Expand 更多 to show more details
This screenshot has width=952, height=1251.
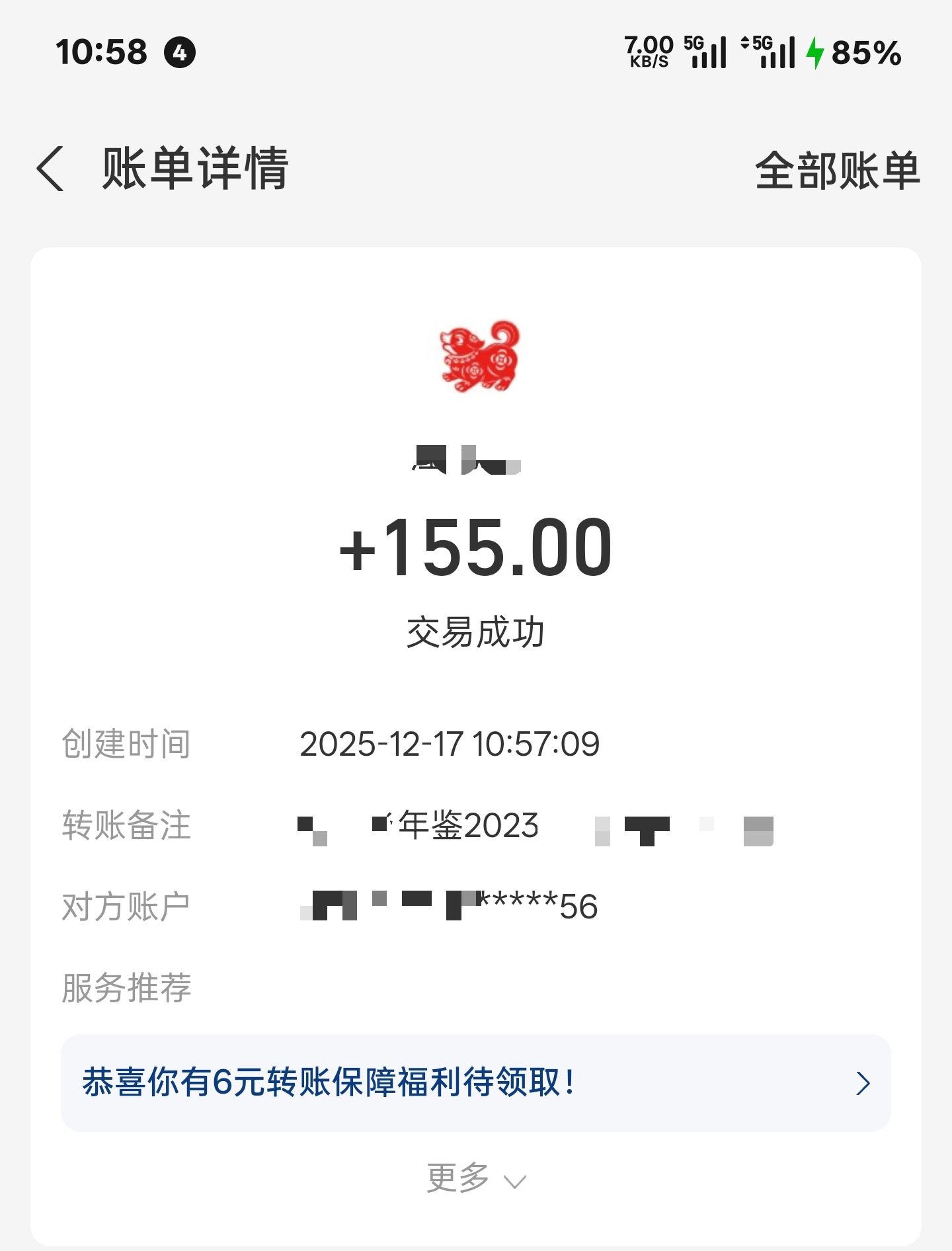(475, 1178)
